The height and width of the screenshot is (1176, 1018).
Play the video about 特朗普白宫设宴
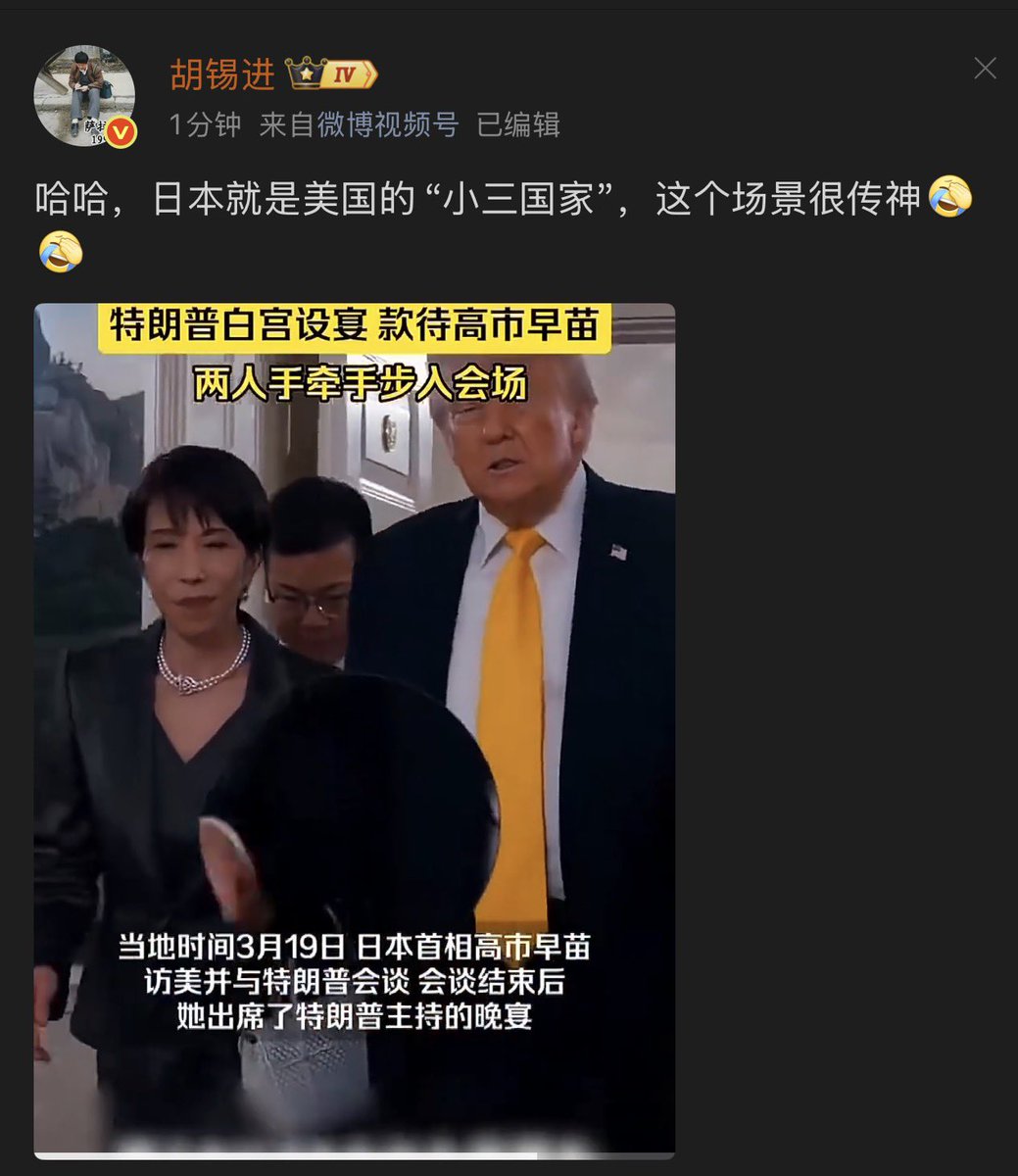pos(354,730)
